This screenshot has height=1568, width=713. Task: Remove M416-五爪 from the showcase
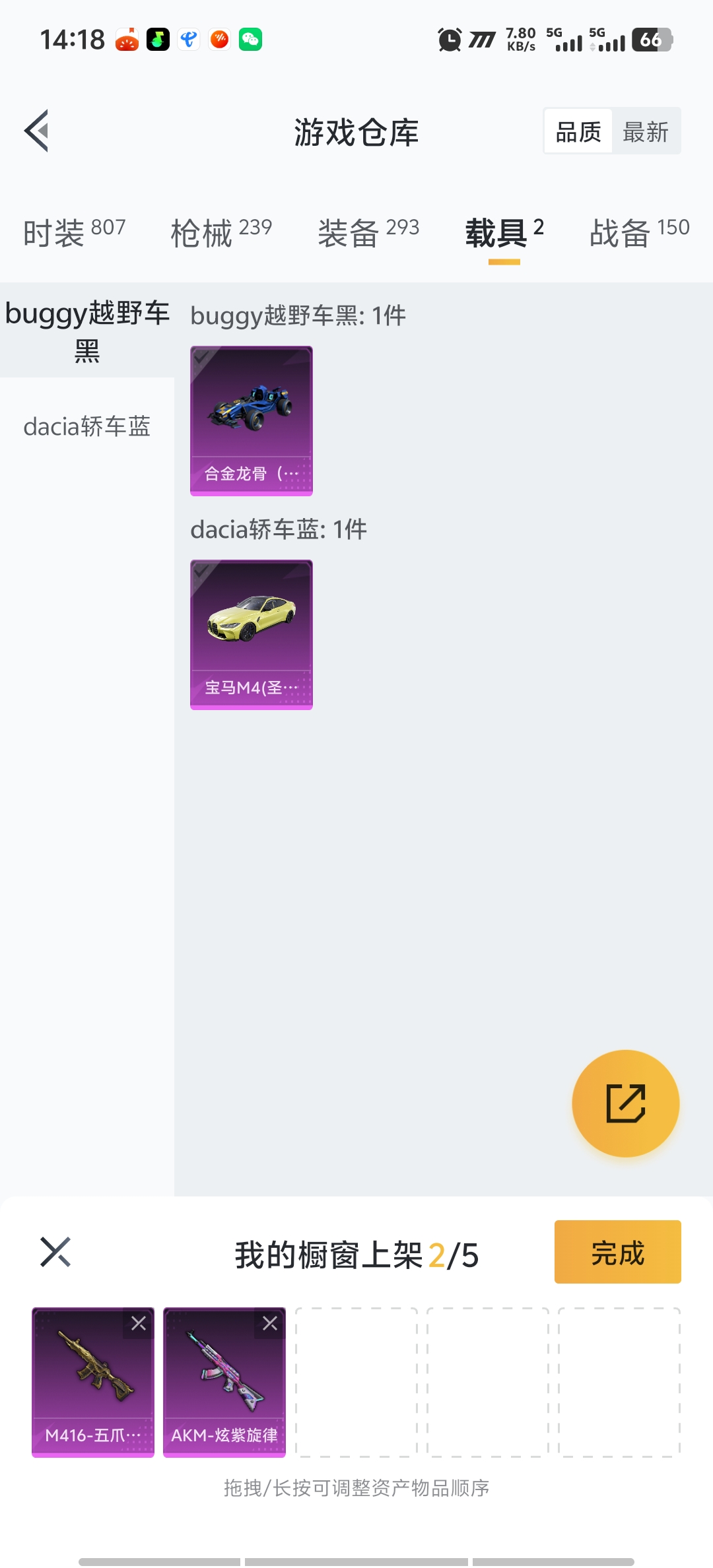[x=139, y=1323]
